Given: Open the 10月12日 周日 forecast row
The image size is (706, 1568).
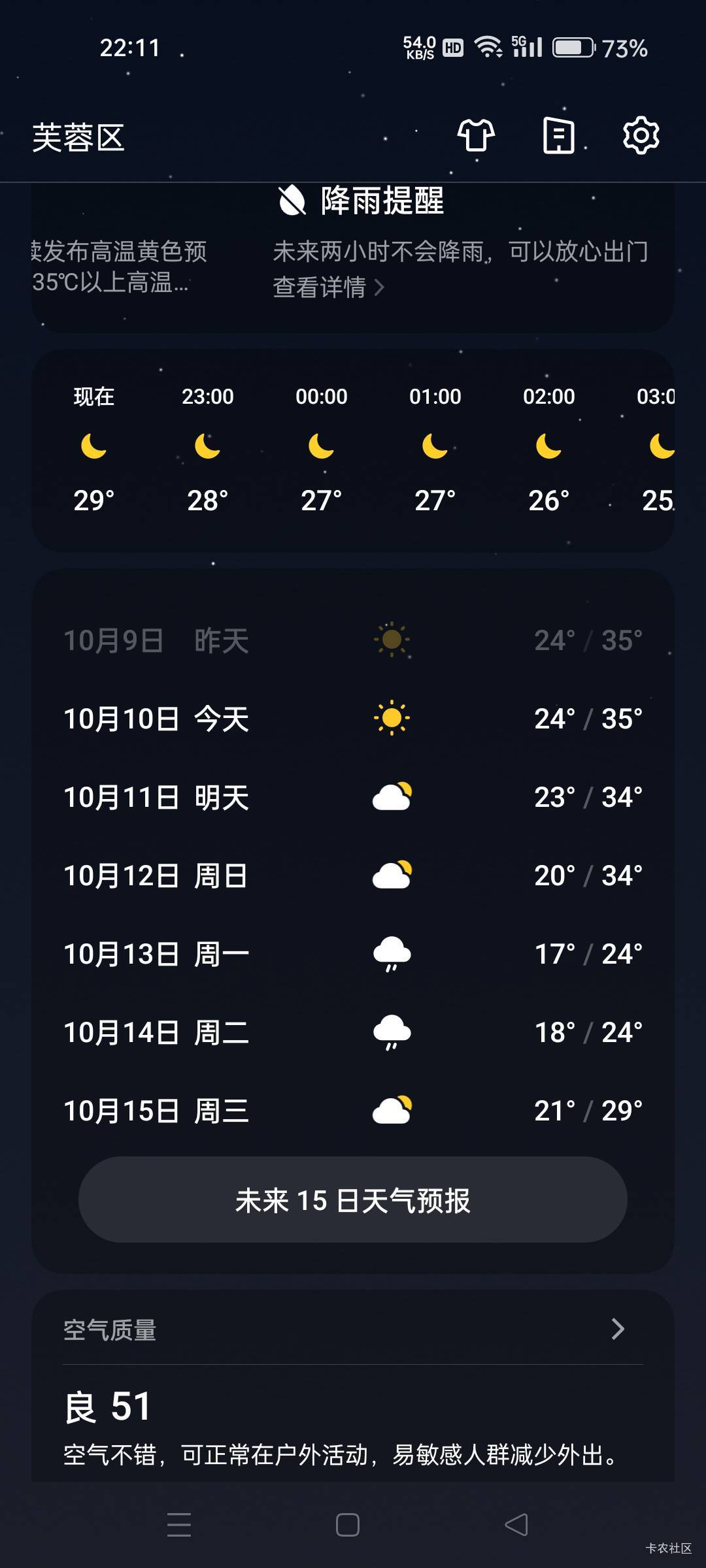Looking at the screenshot, I should [353, 875].
